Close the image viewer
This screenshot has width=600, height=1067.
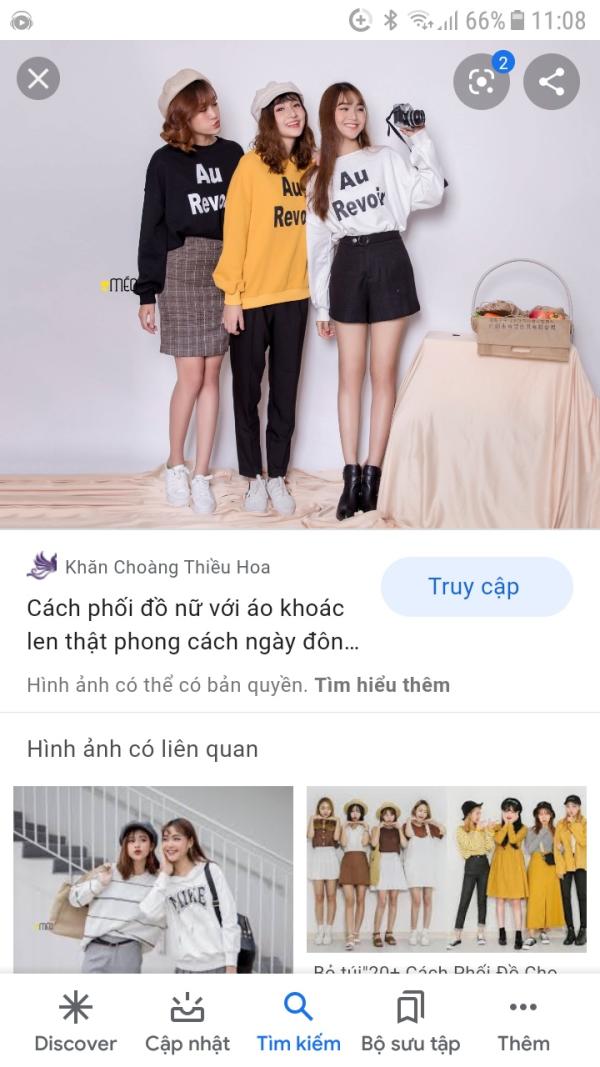coord(38,79)
